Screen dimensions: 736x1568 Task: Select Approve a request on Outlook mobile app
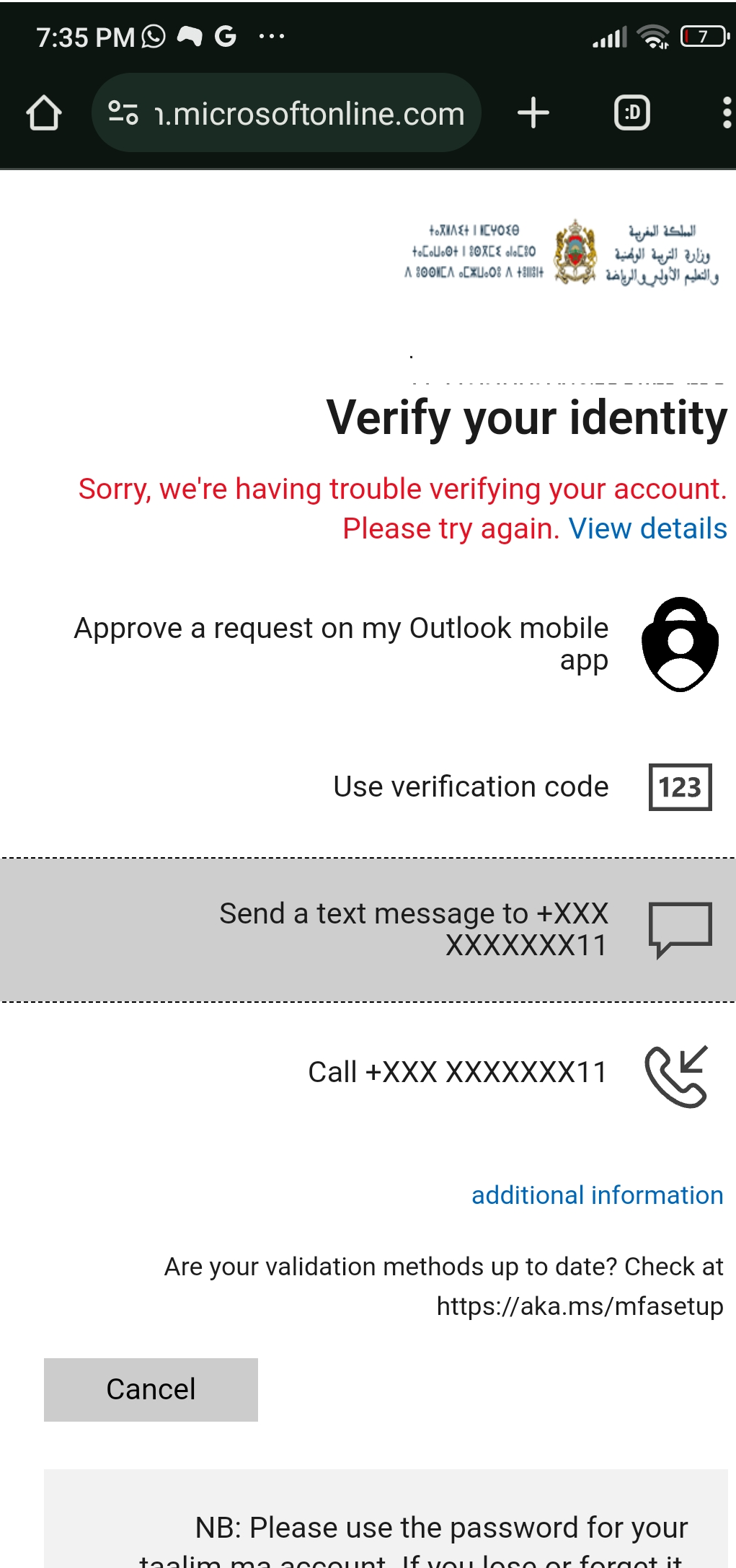pyautogui.click(x=396, y=644)
